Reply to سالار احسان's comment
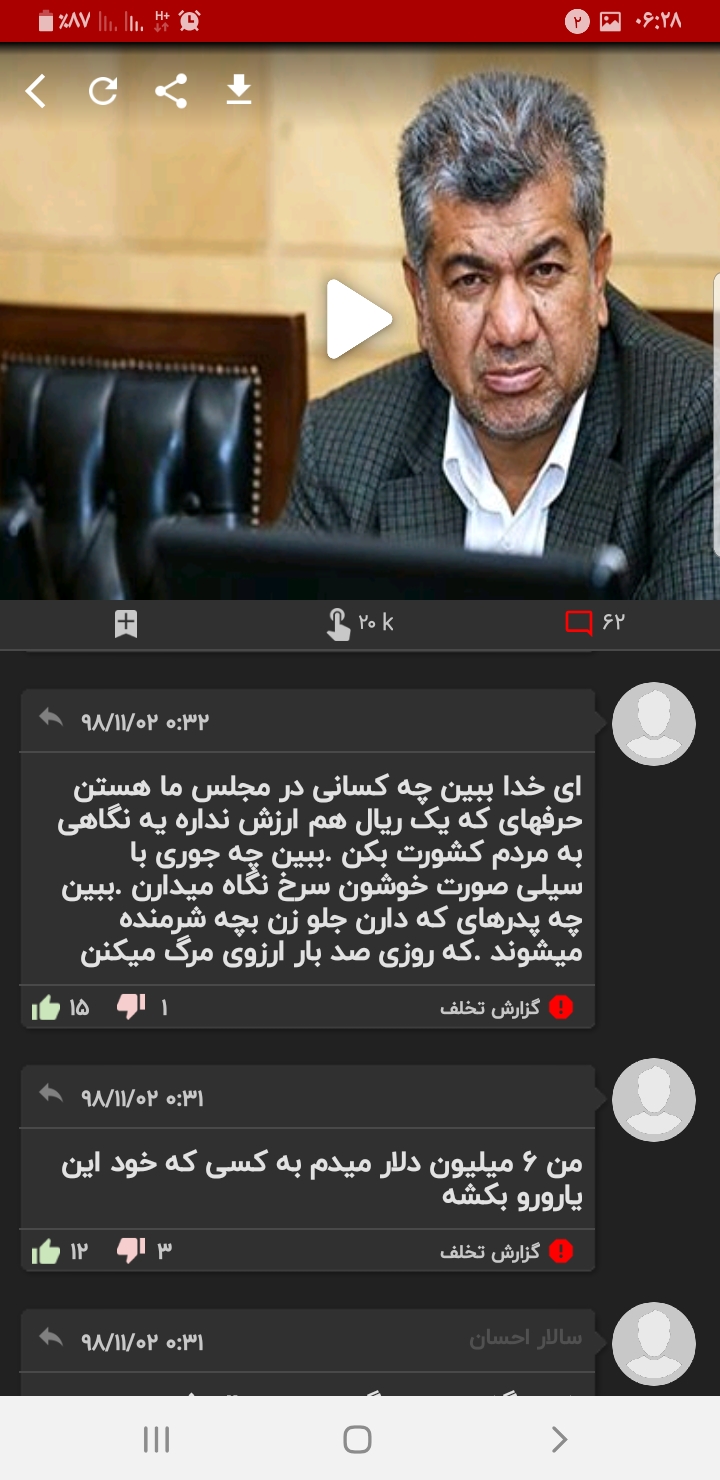The width and height of the screenshot is (720, 1480). pyautogui.click(x=51, y=1338)
